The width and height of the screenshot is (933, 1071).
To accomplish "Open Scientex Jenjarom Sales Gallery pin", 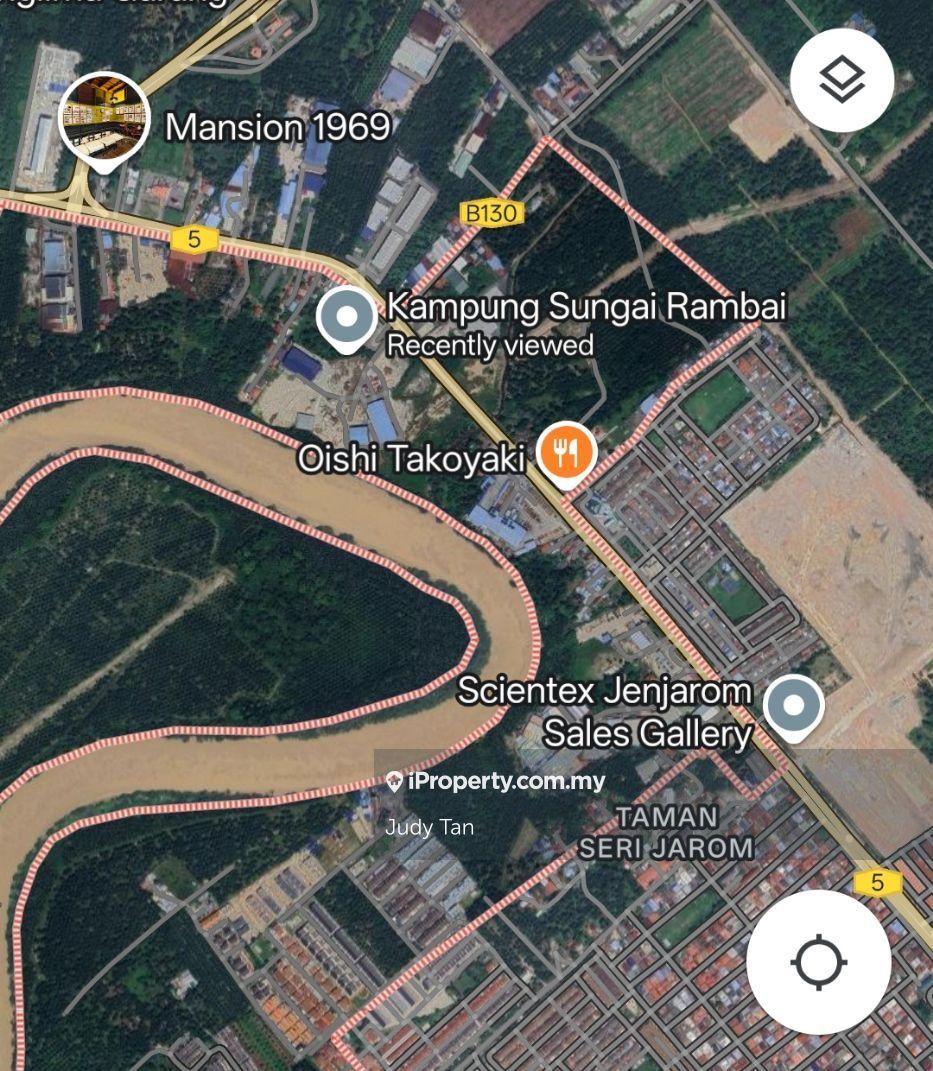I will click(793, 705).
